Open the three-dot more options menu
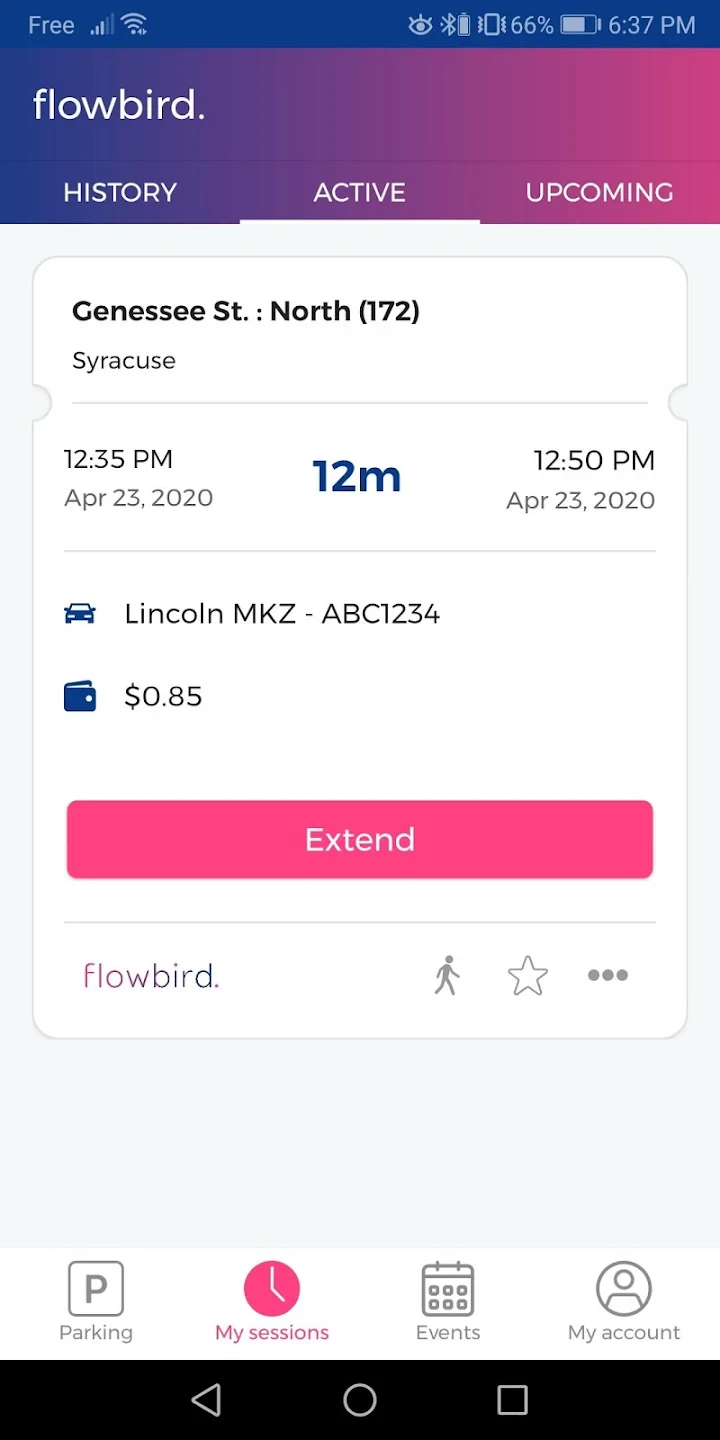Screen dimensions: 720x1440 pos(607,975)
